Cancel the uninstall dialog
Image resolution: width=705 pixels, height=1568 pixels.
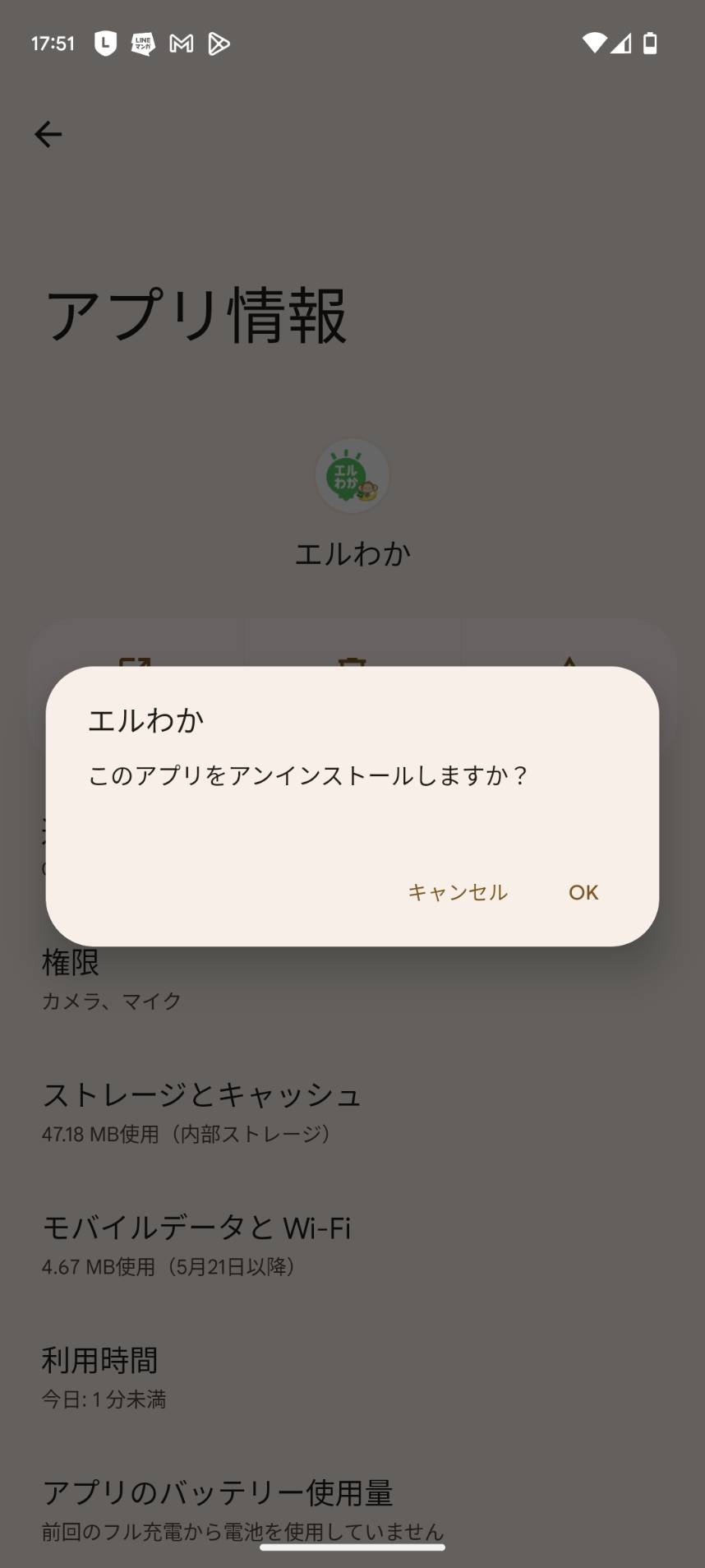pyautogui.click(x=458, y=892)
